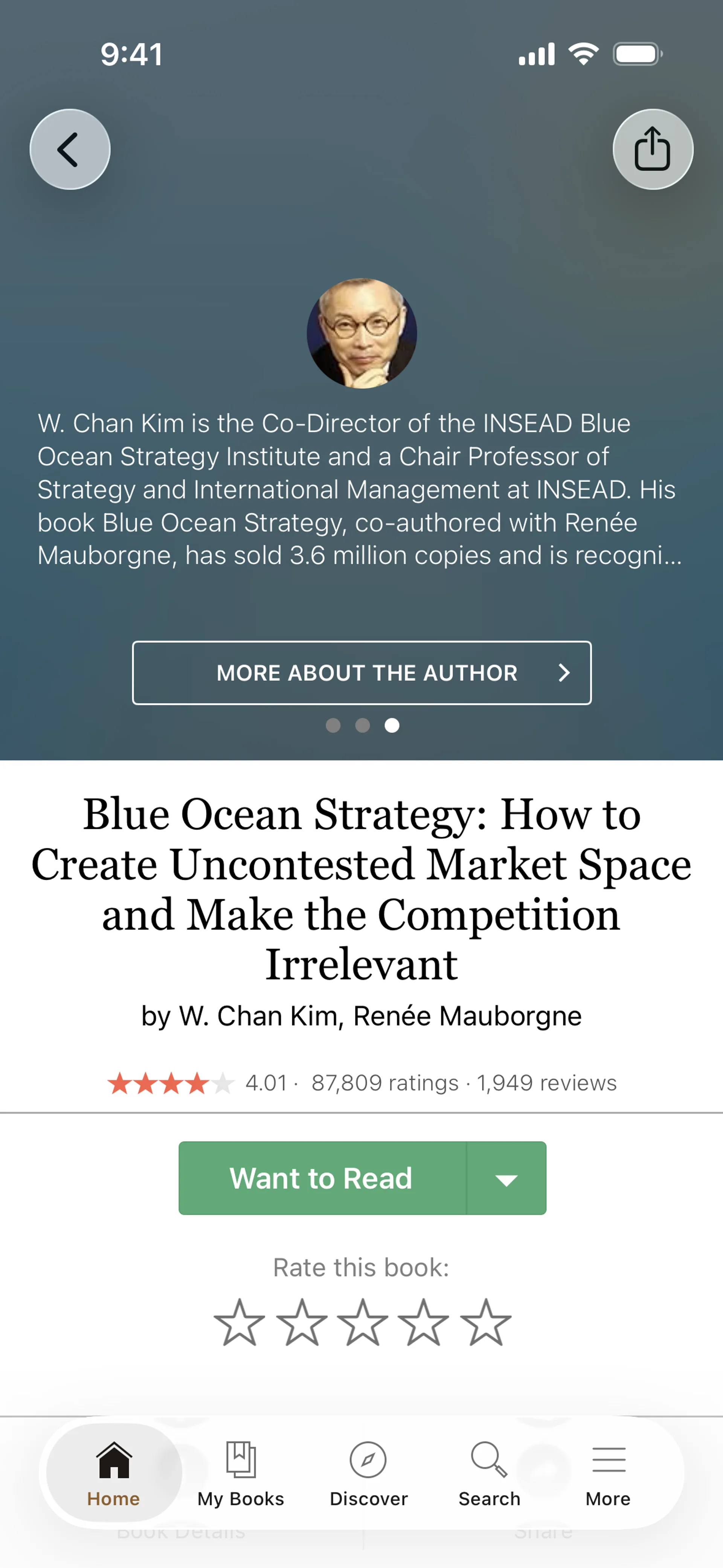Tap W. Chan Kim's author photo
Viewport: 723px width, 1568px height.
click(361, 333)
